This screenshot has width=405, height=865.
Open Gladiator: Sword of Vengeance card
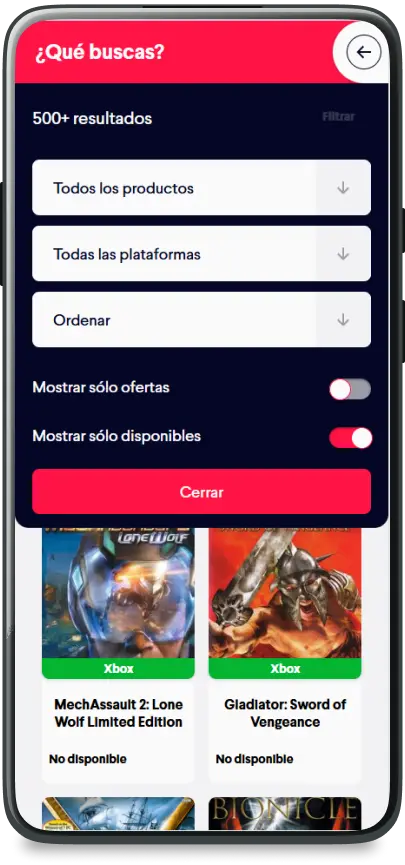point(285,654)
